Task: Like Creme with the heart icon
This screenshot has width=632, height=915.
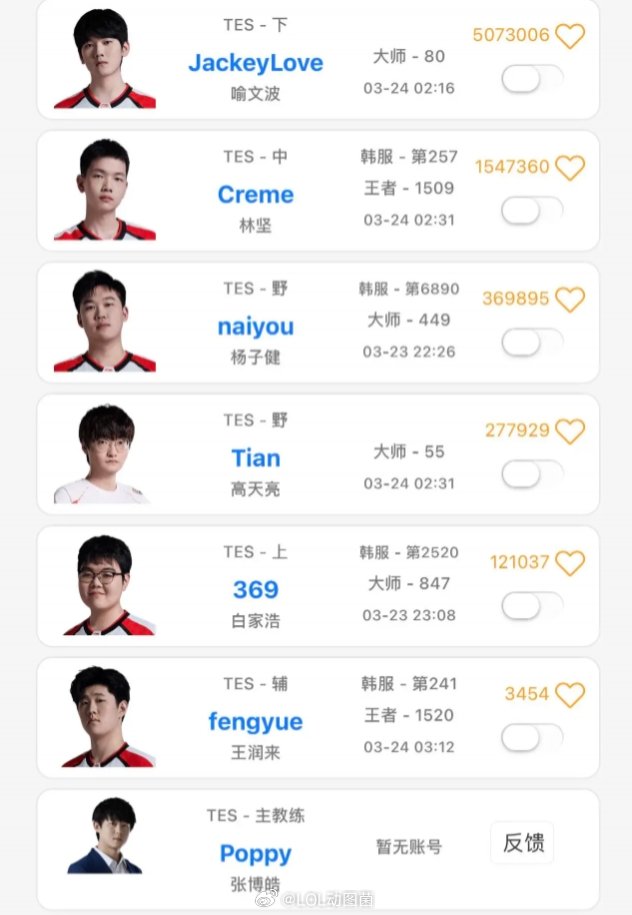Action: [569, 167]
